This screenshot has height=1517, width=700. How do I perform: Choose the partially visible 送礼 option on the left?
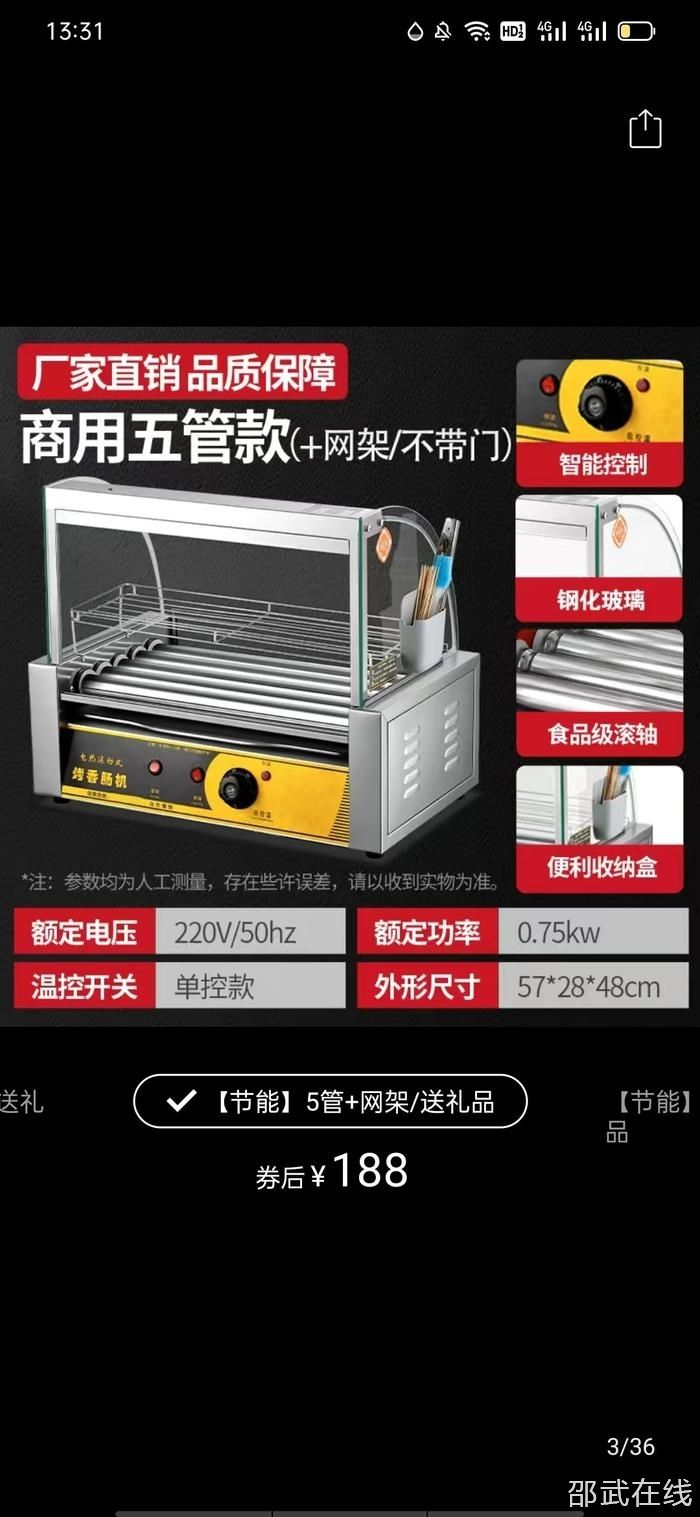tap(22, 1102)
